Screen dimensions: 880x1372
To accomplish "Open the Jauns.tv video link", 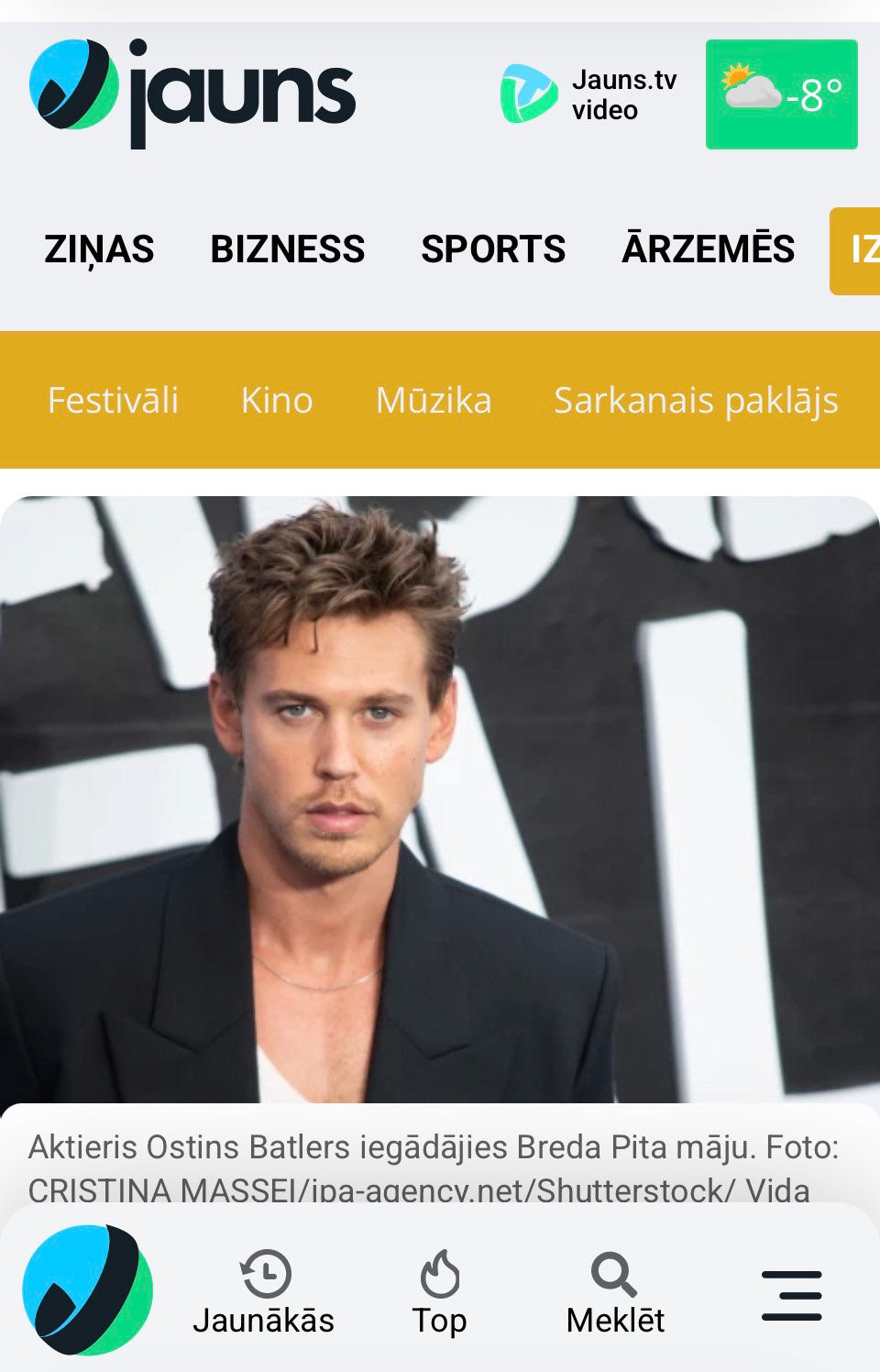I will tap(588, 94).
